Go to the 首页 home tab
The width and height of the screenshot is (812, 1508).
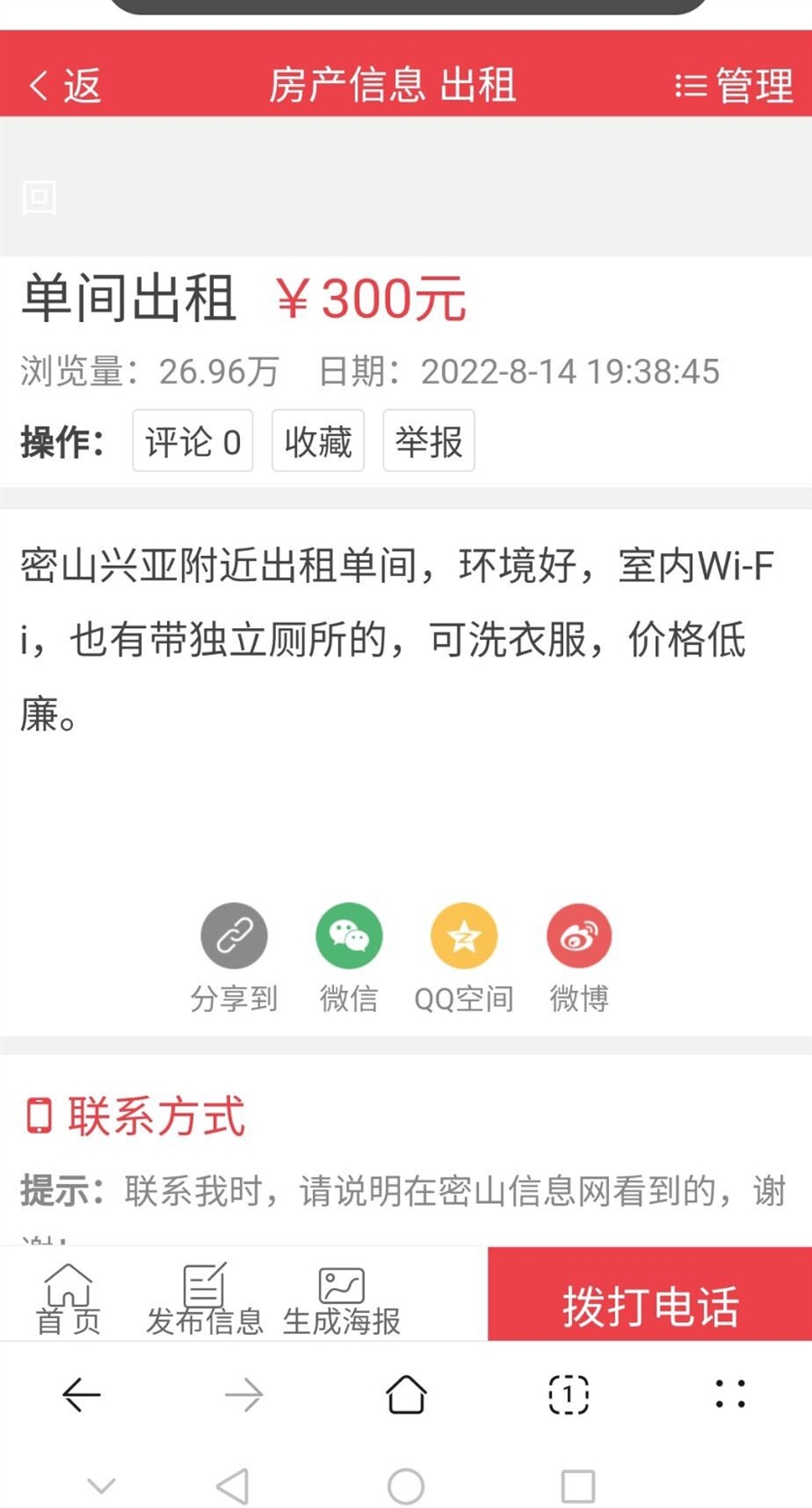[69, 1299]
